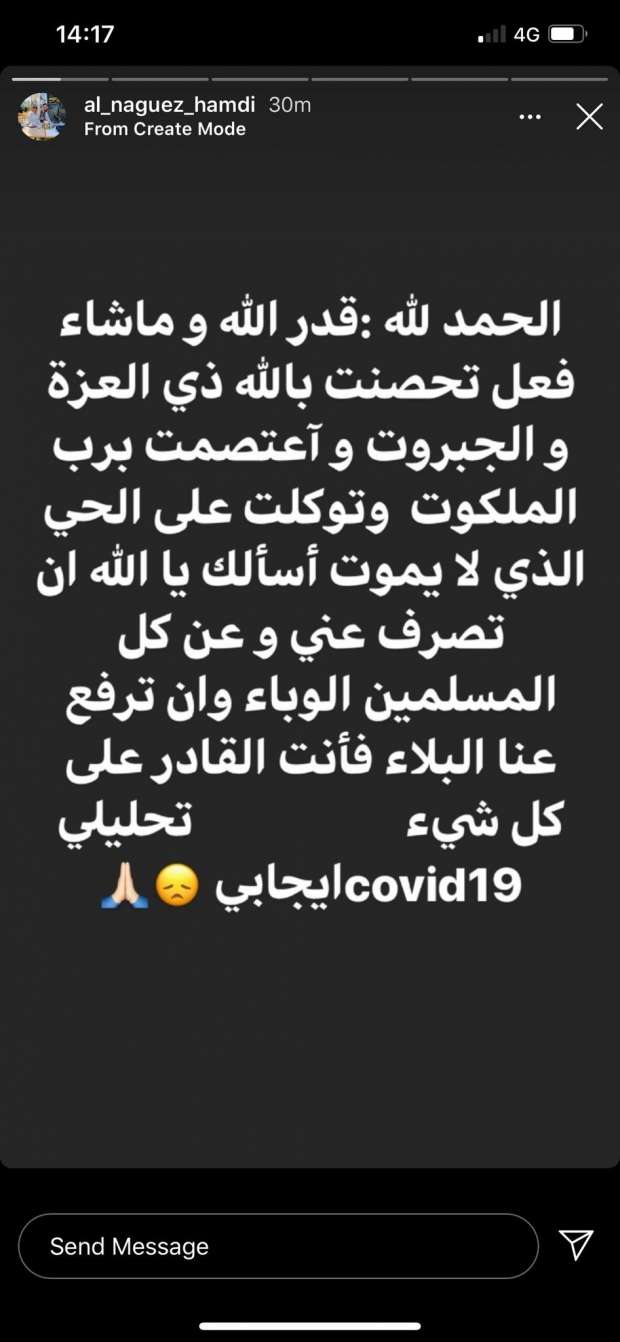This screenshot has height=1342, width=620.
Task: Tap the al_naguez_hamdi username
Action: click(x=171, y=105)
